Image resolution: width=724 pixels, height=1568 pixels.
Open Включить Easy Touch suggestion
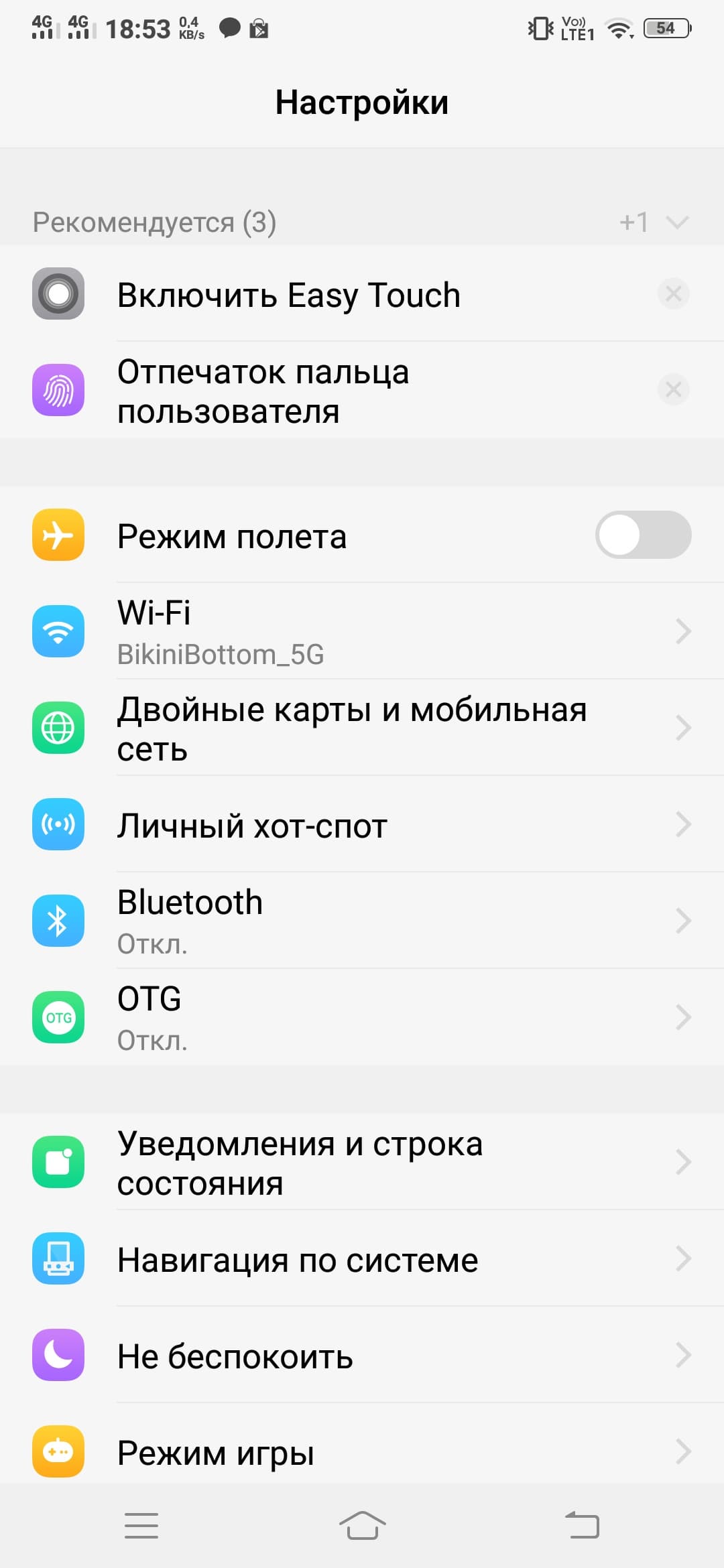click(x=288, y=295)
